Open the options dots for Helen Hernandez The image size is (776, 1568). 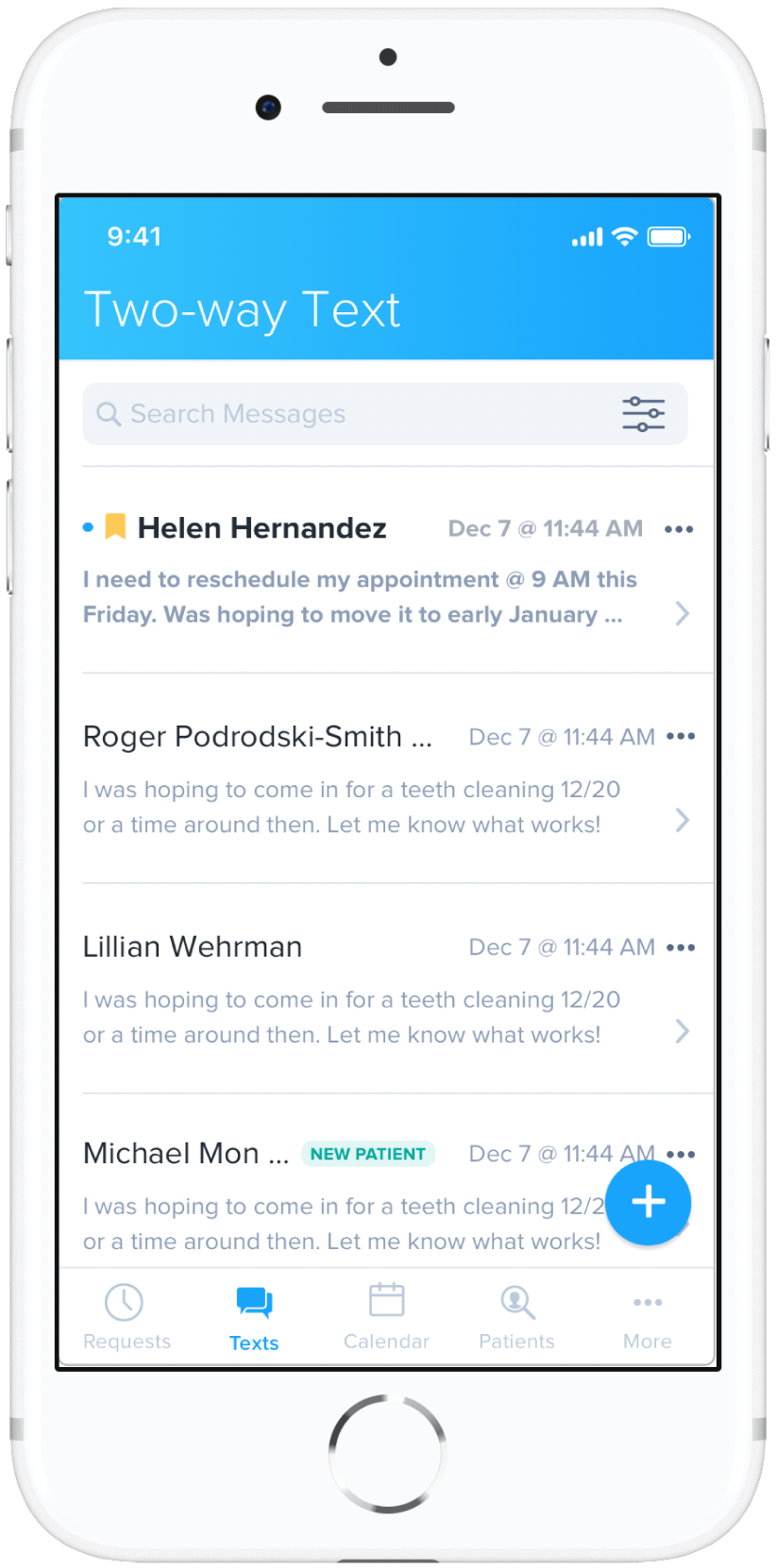(x=679, y=529)
